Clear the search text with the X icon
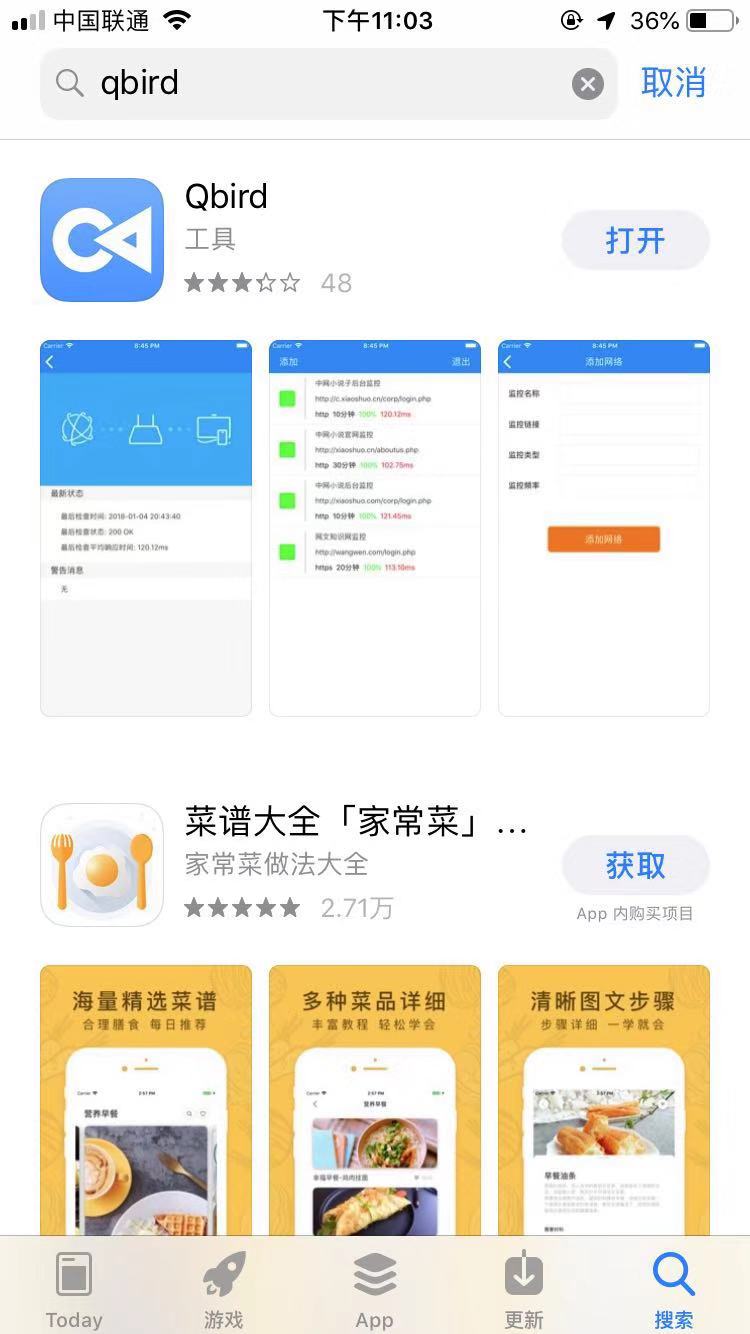750x1334 pixels. click(588, 85)
